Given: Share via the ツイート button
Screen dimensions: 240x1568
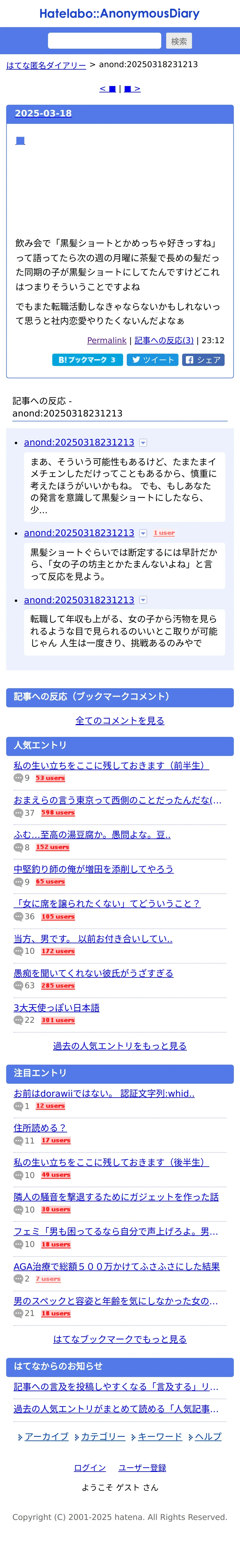Looking at the screenshot, I should coord(152,360).
